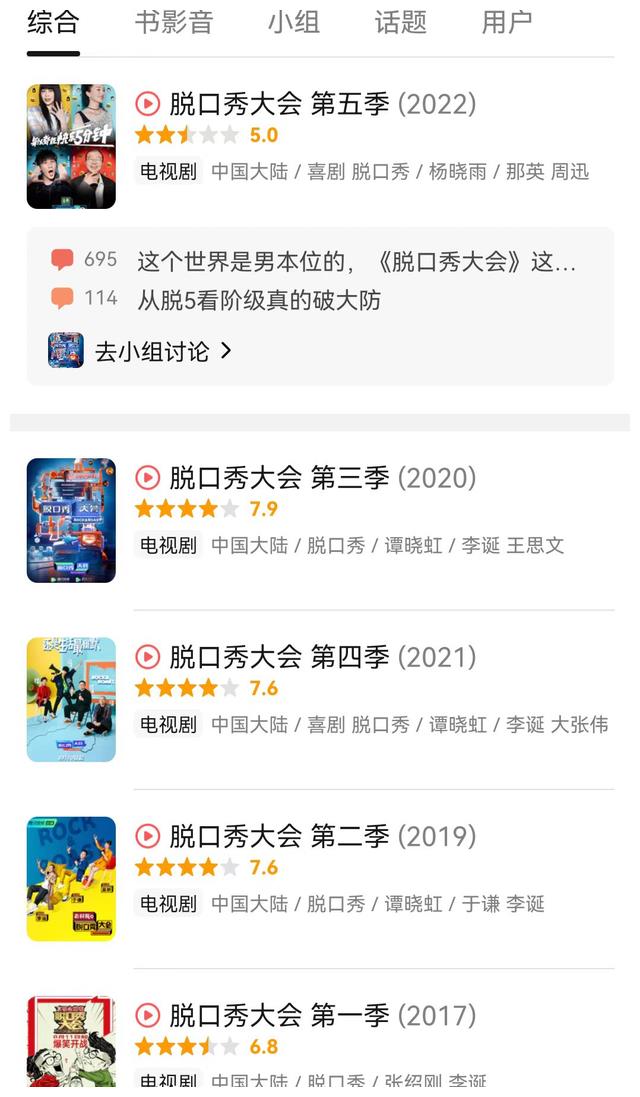Open the post 从脱5看阶级真的破大防
Screen dimensions: 640x1097
coord(259,299)
